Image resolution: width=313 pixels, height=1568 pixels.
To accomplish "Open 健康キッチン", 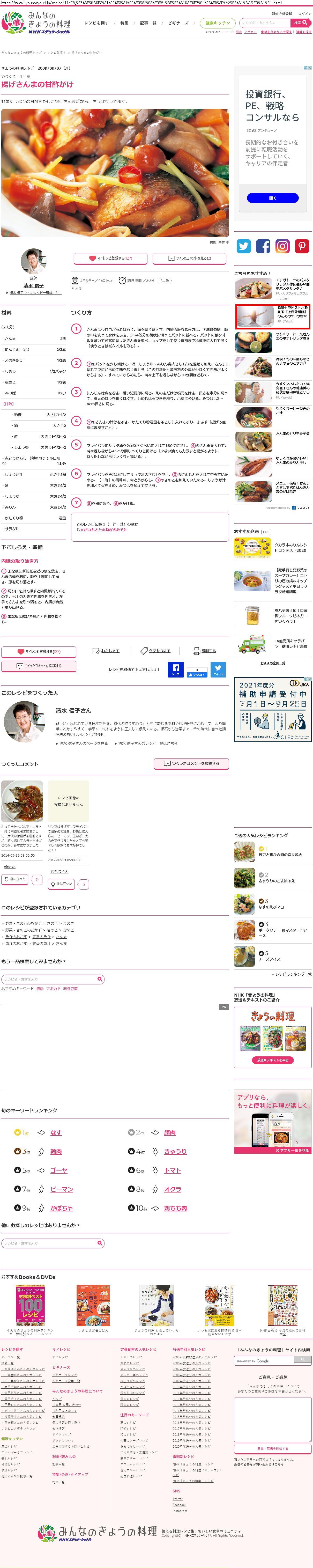I will point(217,23).
